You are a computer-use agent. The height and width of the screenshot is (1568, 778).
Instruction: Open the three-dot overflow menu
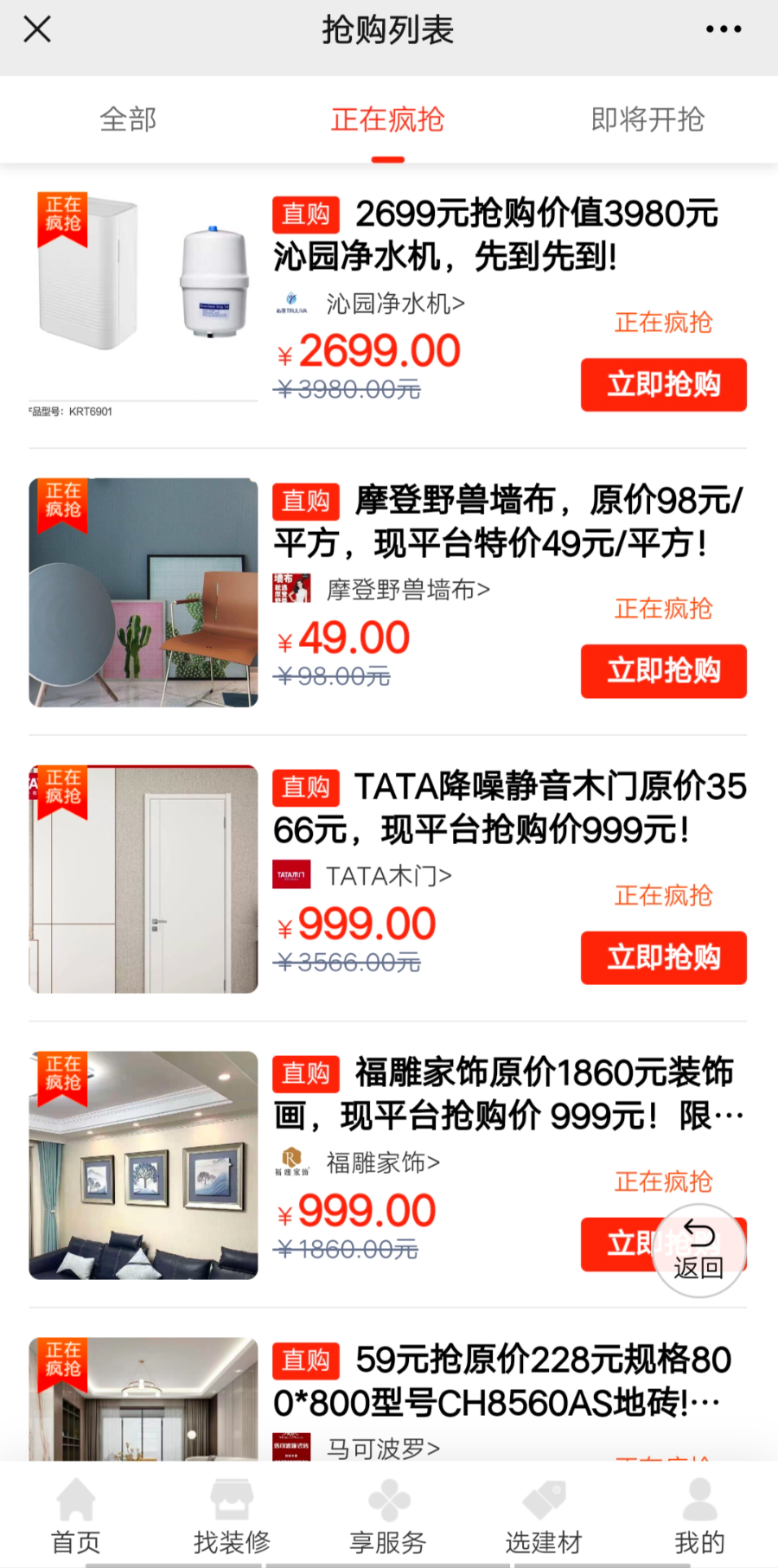pyautogui.click(x=723, y=29)
